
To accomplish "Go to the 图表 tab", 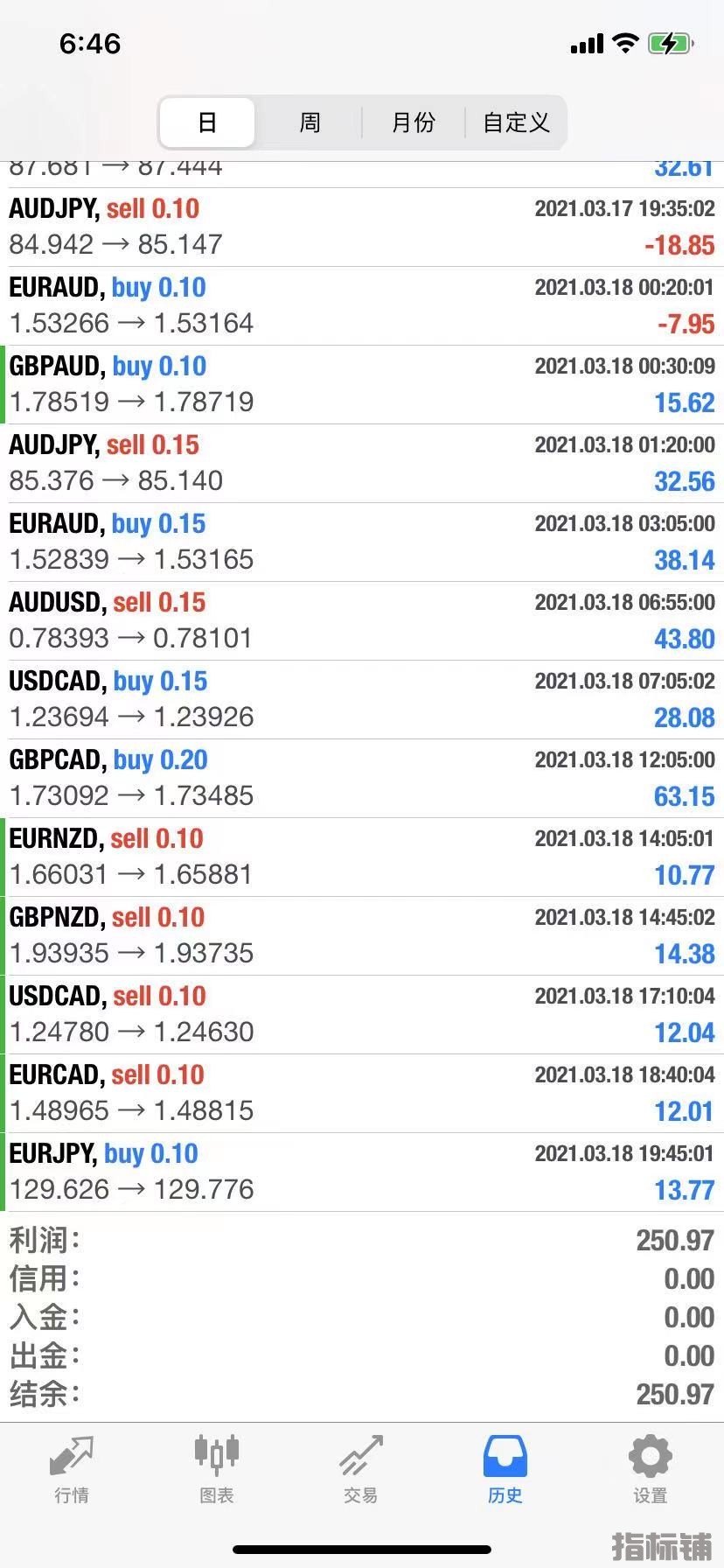I will tap(216, 1469).
